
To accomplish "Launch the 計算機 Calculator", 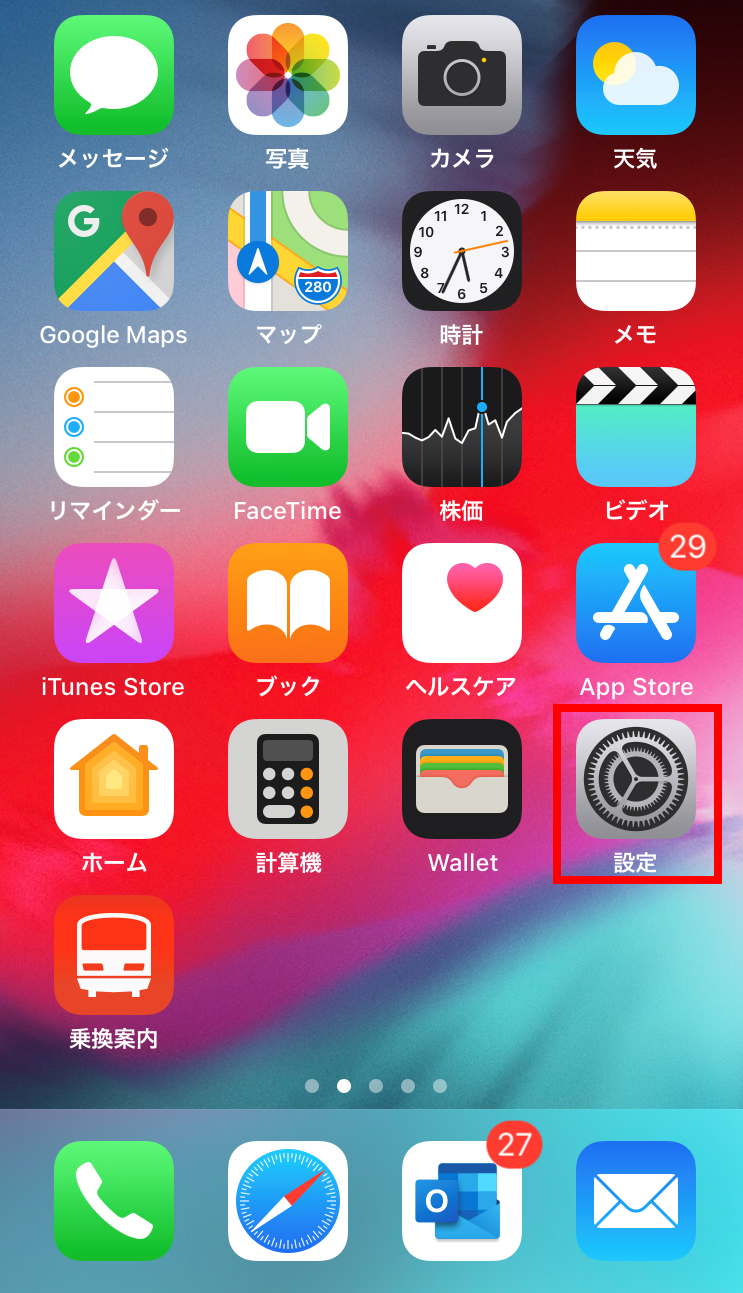I will [287, 779].
